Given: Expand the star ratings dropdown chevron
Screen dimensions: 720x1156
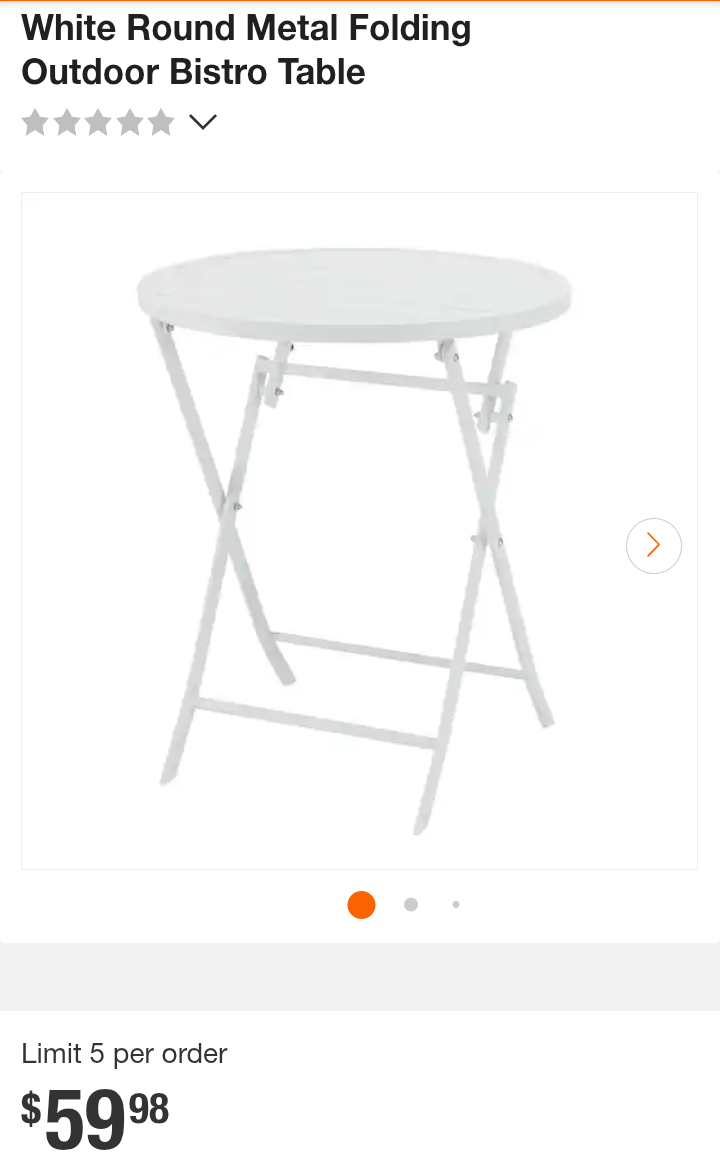Looking at the screenshot, I should click(203, 123).
